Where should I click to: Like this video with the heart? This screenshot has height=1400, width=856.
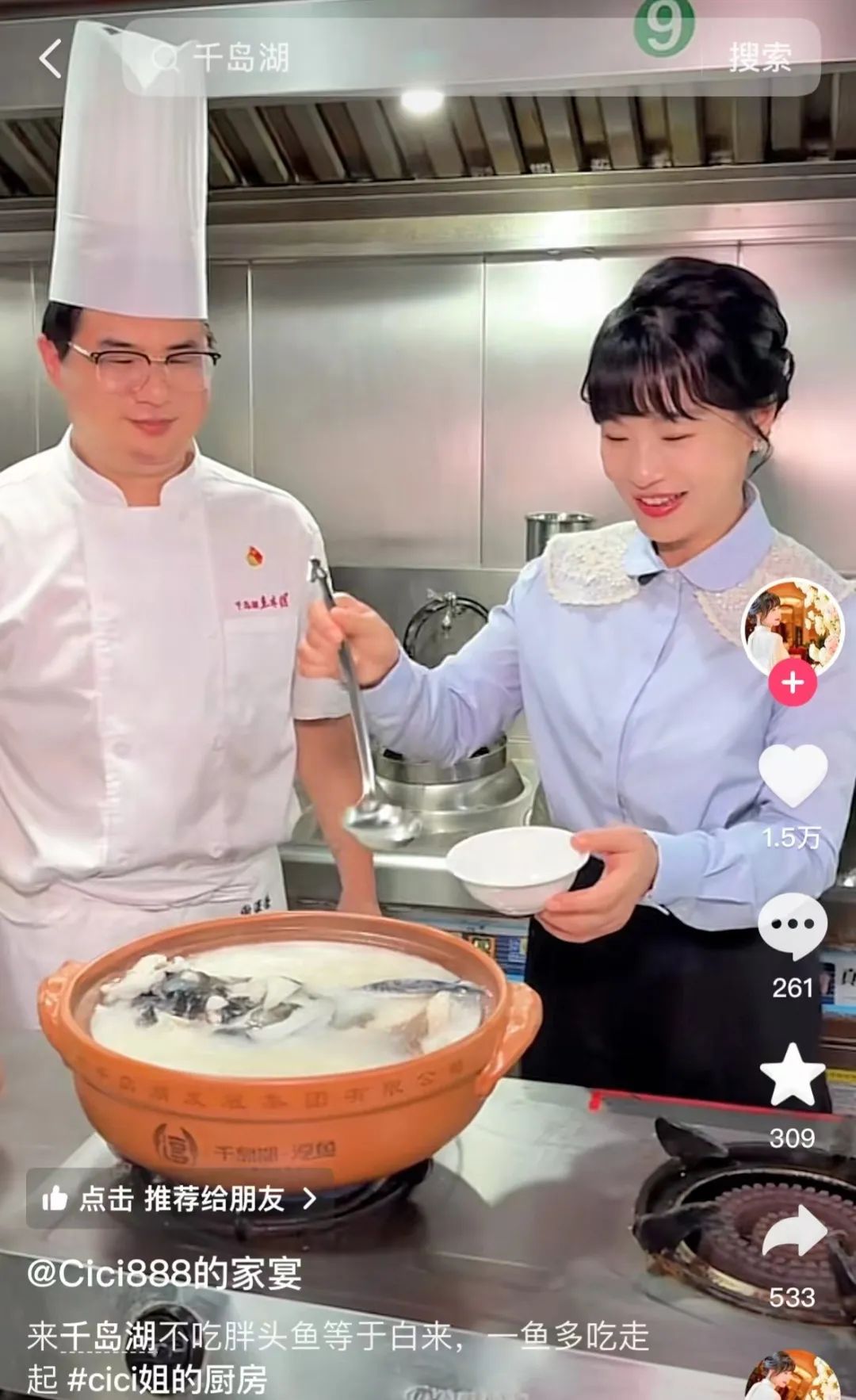coord(793,776)
